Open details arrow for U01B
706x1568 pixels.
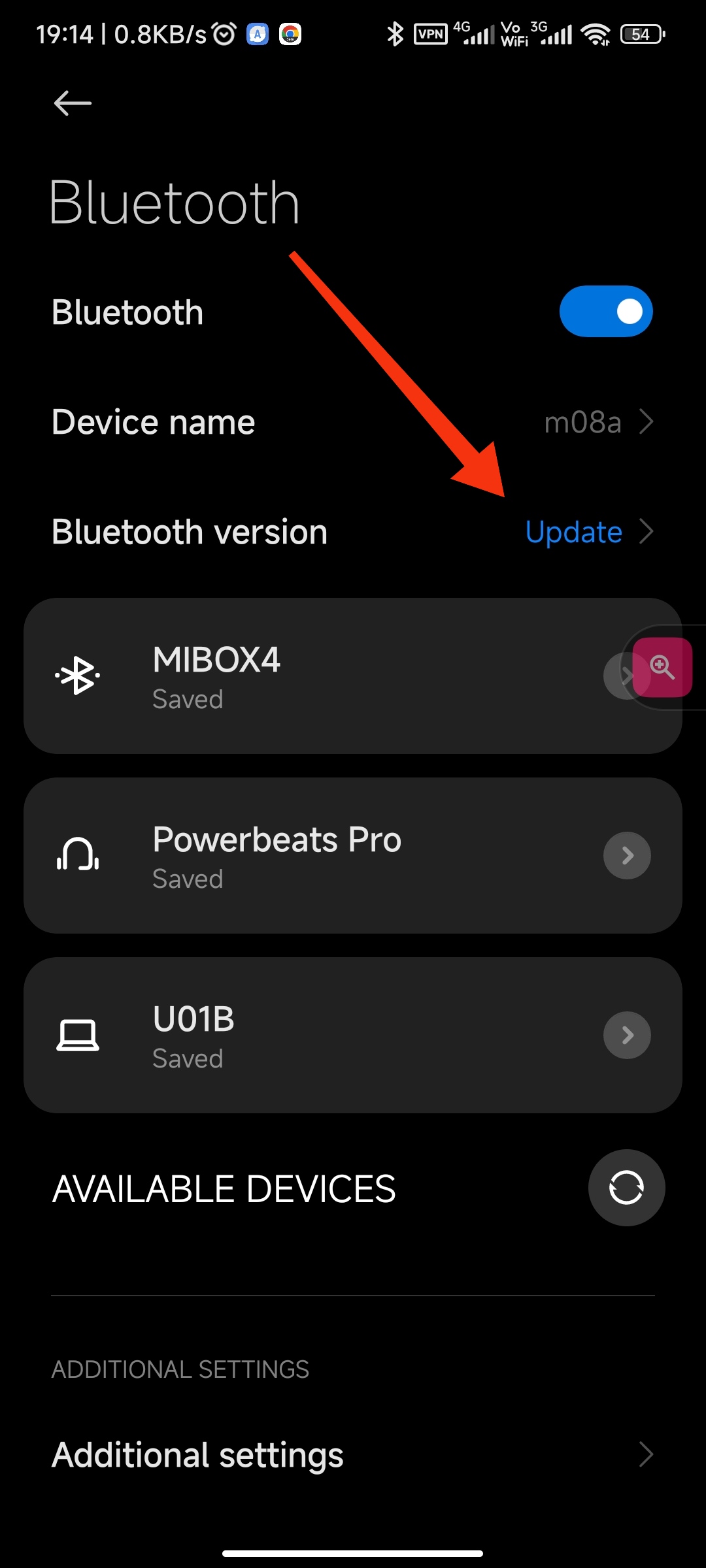tap(627, 1035)
